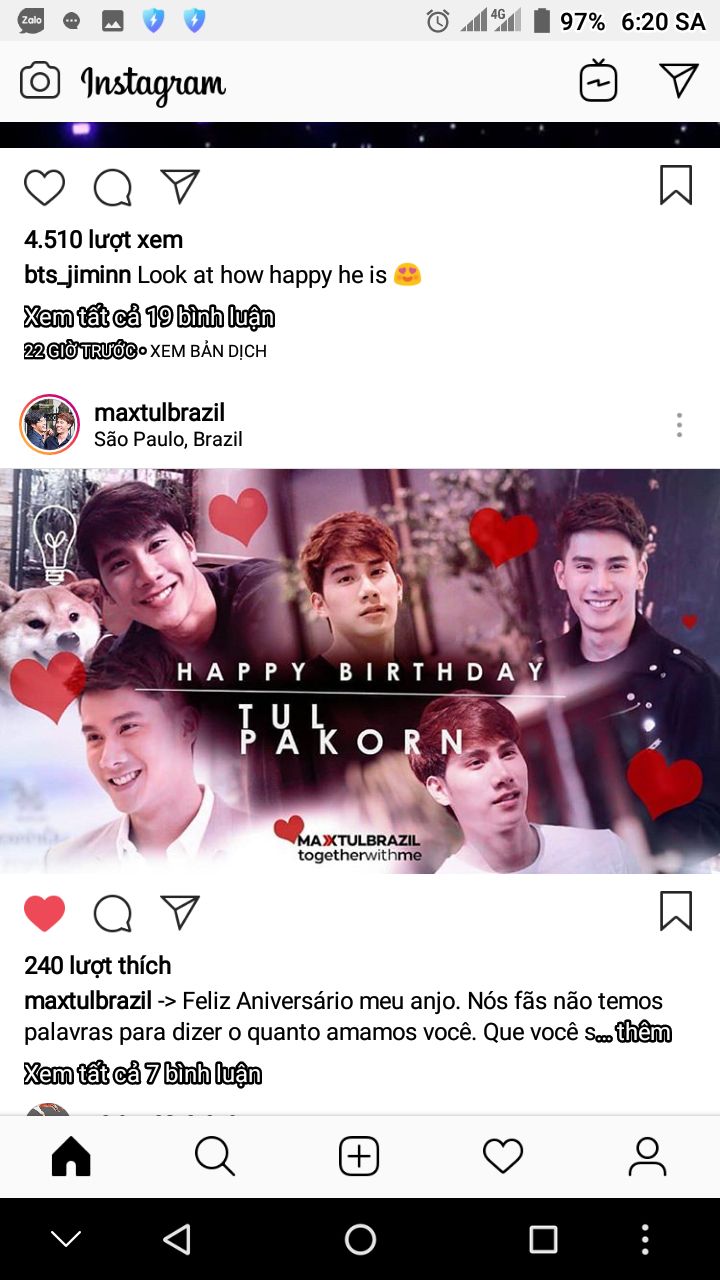Bookmark the bts_jiminn post

tap(676, 186)
